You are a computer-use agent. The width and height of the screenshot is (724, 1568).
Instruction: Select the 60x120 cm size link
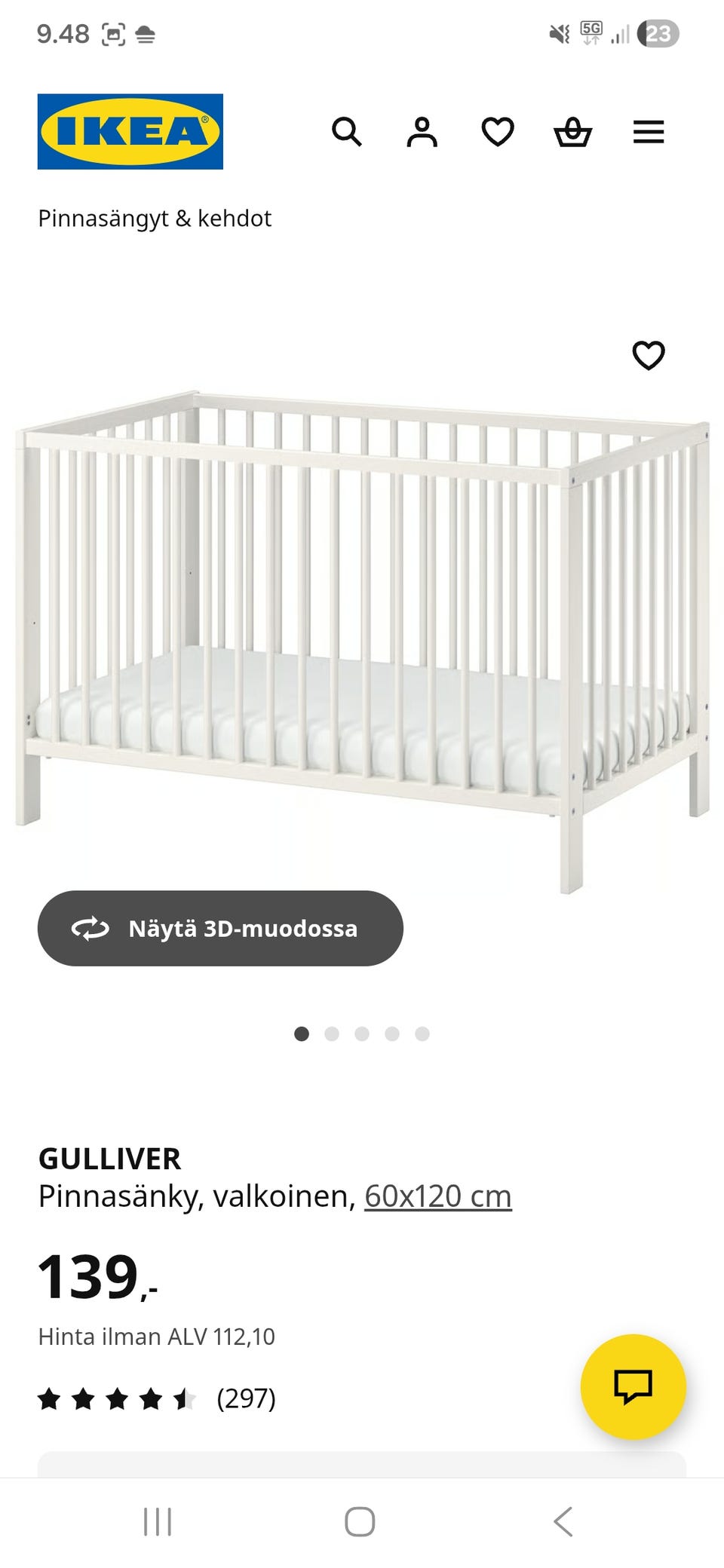[437, 1196]
